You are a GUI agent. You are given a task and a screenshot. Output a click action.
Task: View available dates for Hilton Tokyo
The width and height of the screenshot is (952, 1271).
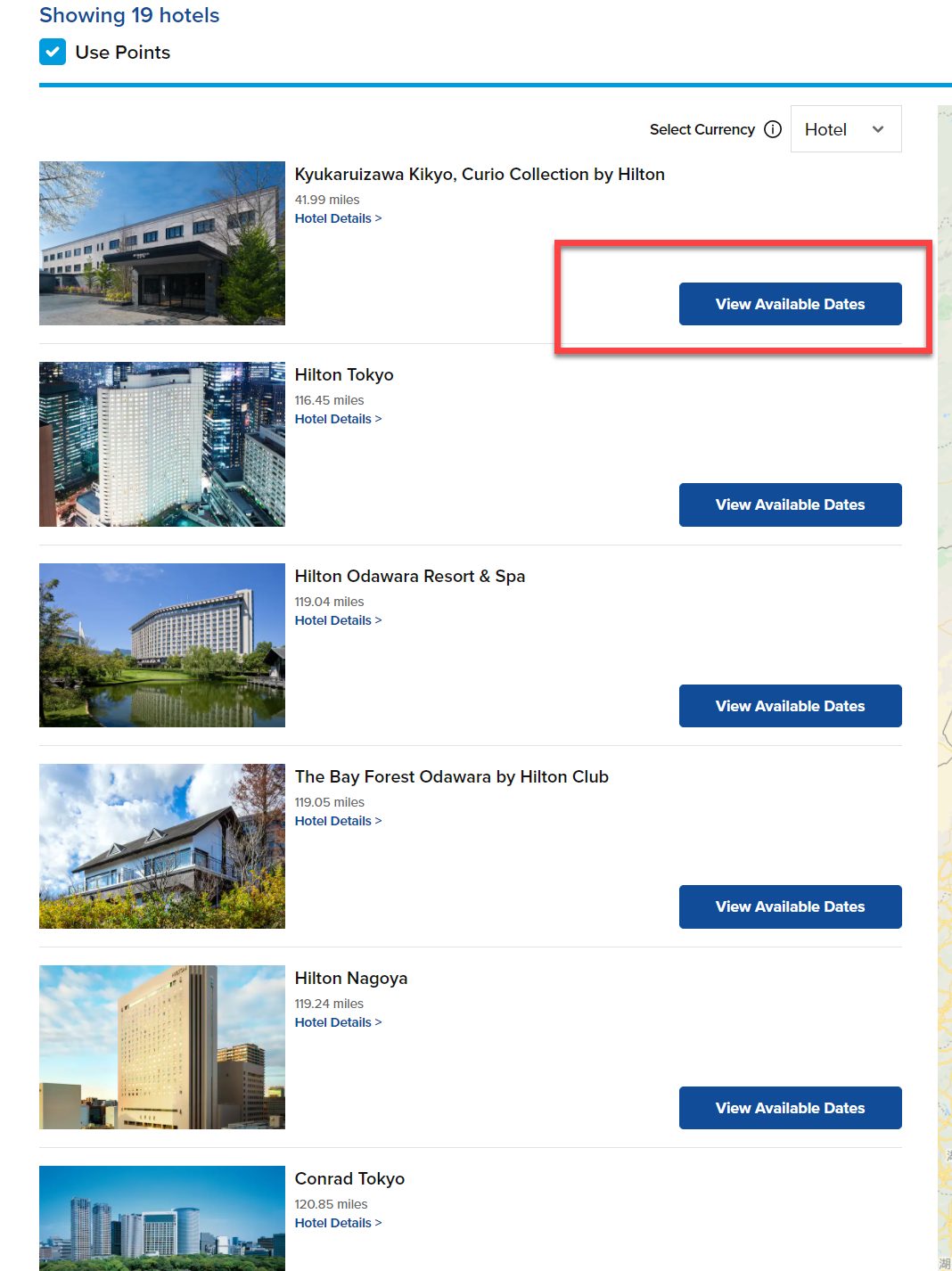point(790,504)
